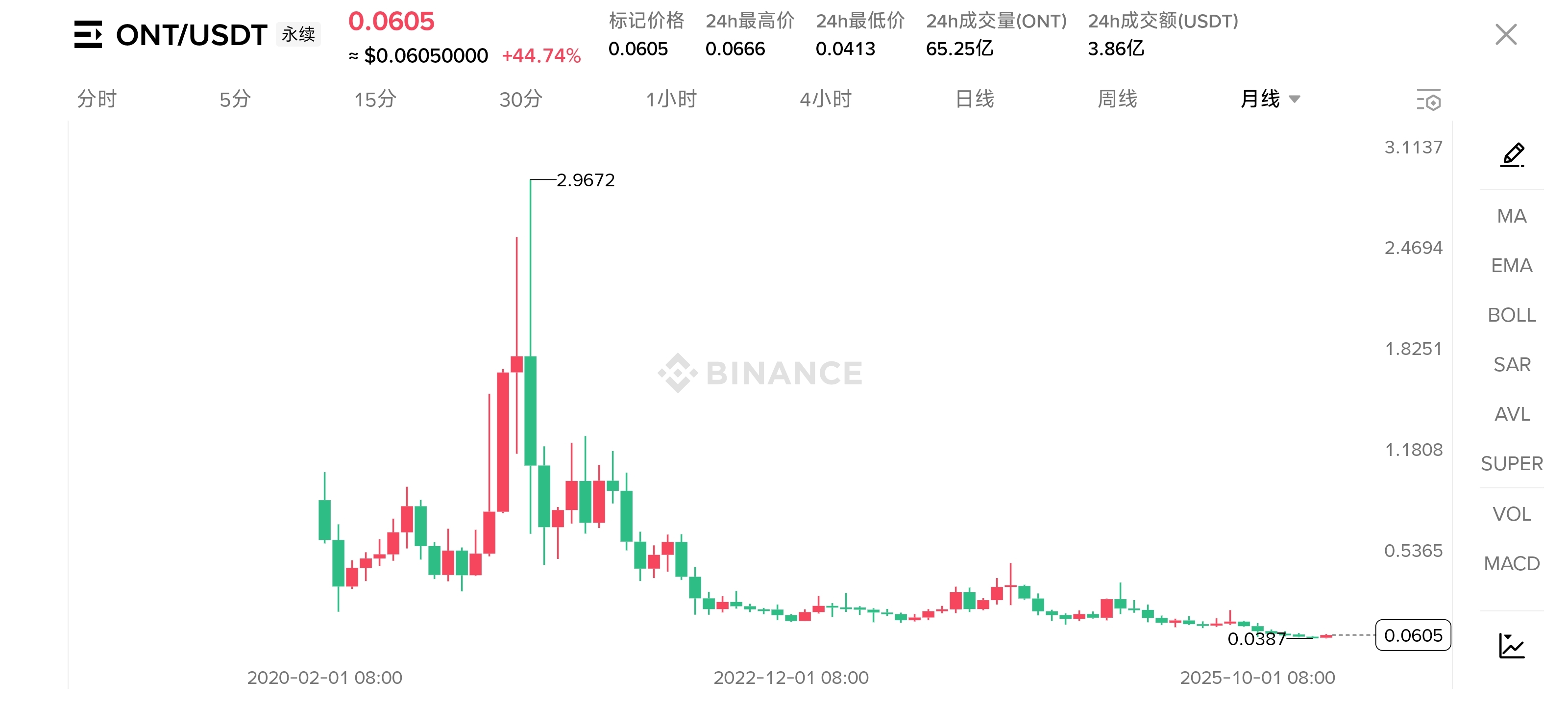Select the 5分 interval
Image resolution: width=1568 pixels, height=706 pixels.
click(x=235, y=99)
